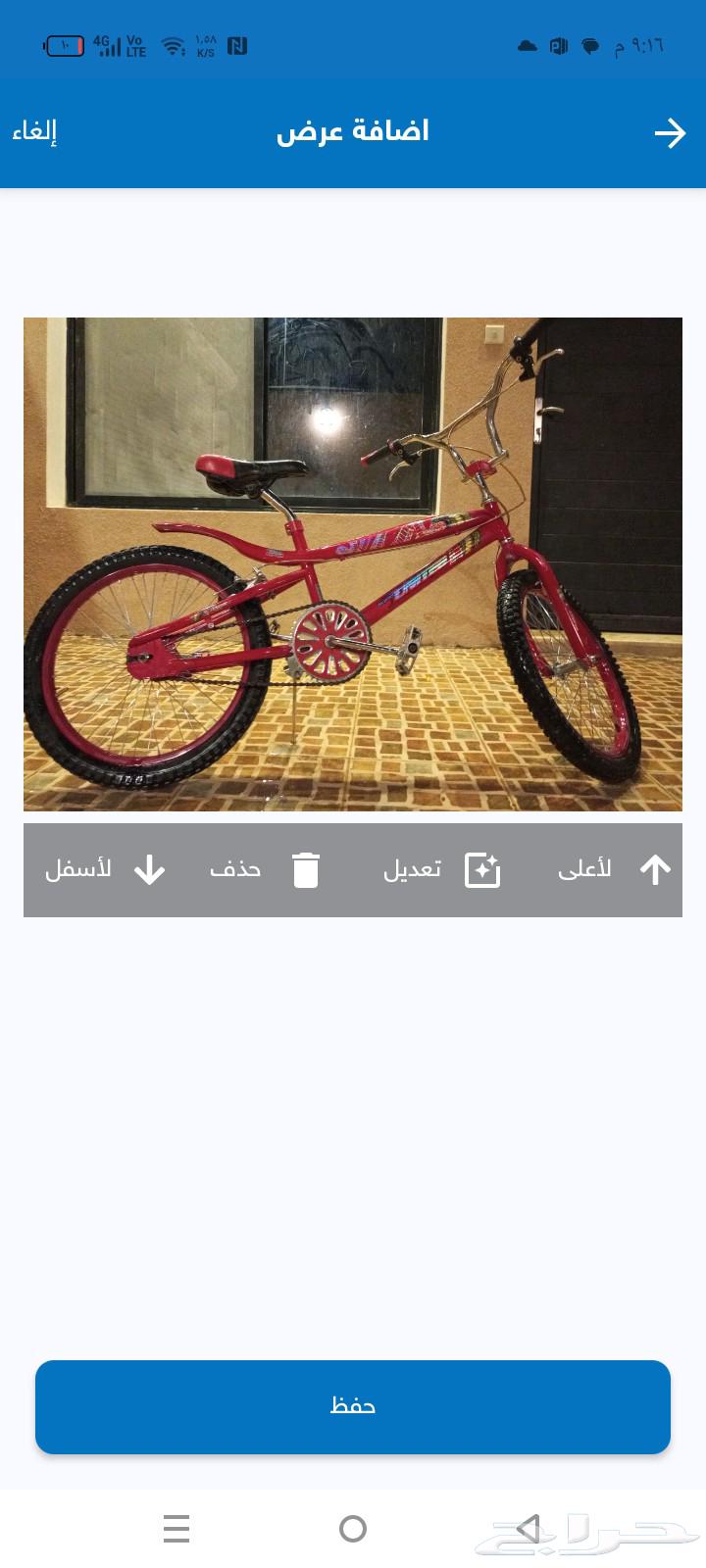Click the trash icon to delete photo
This screenshot has width=706, height=1568.
click(x=306, y=868)
